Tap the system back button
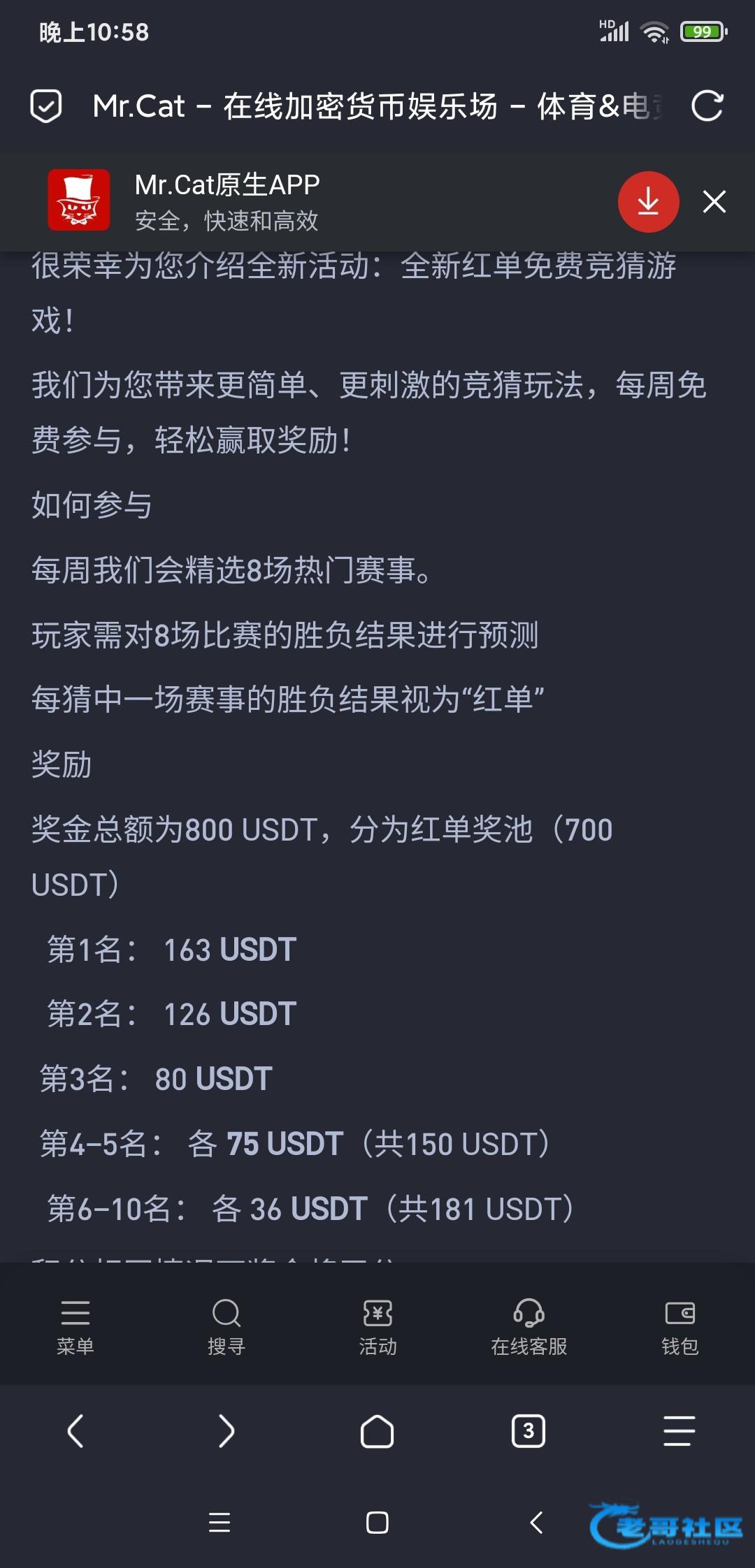The height and width of the screenshot is (1568, 755). tap(536, 1522)
